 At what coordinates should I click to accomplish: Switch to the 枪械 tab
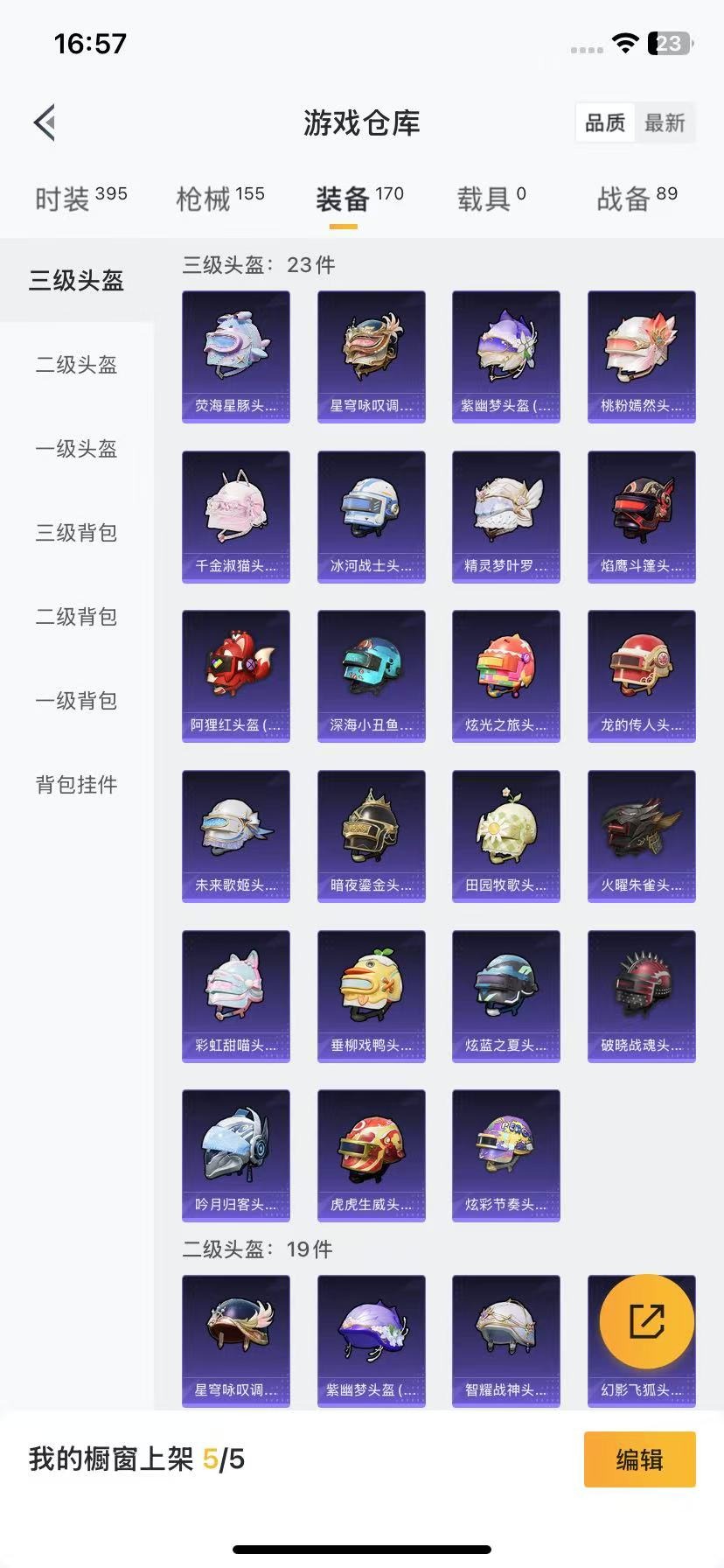219,199
